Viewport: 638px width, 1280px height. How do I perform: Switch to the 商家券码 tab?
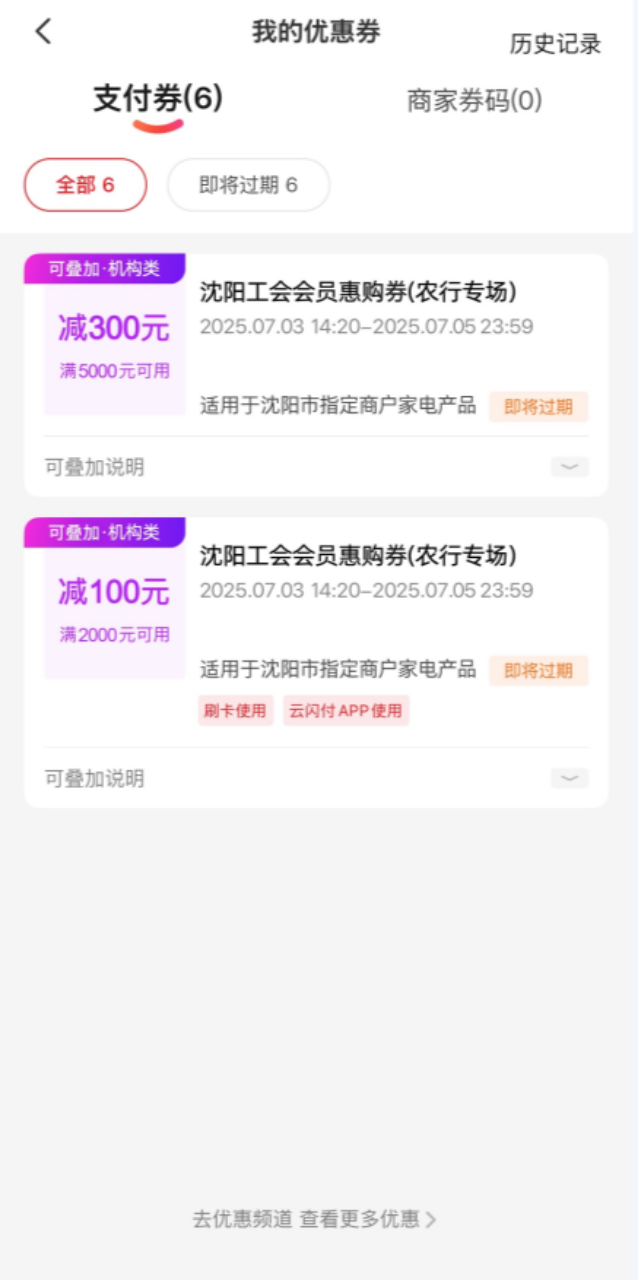coord(474,101)
